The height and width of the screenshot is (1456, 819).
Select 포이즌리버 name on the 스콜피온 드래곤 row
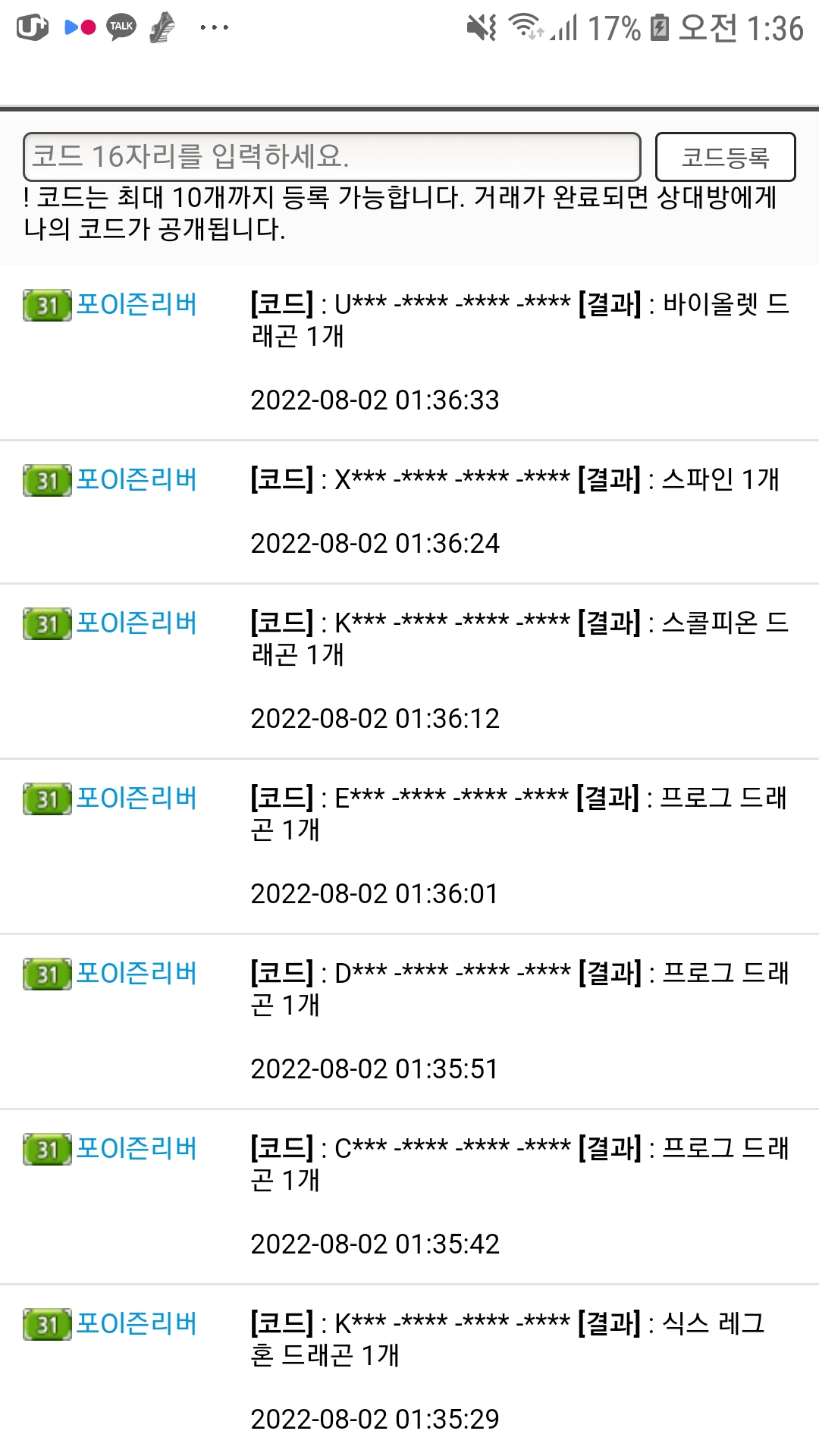click(x=136, y=623)
